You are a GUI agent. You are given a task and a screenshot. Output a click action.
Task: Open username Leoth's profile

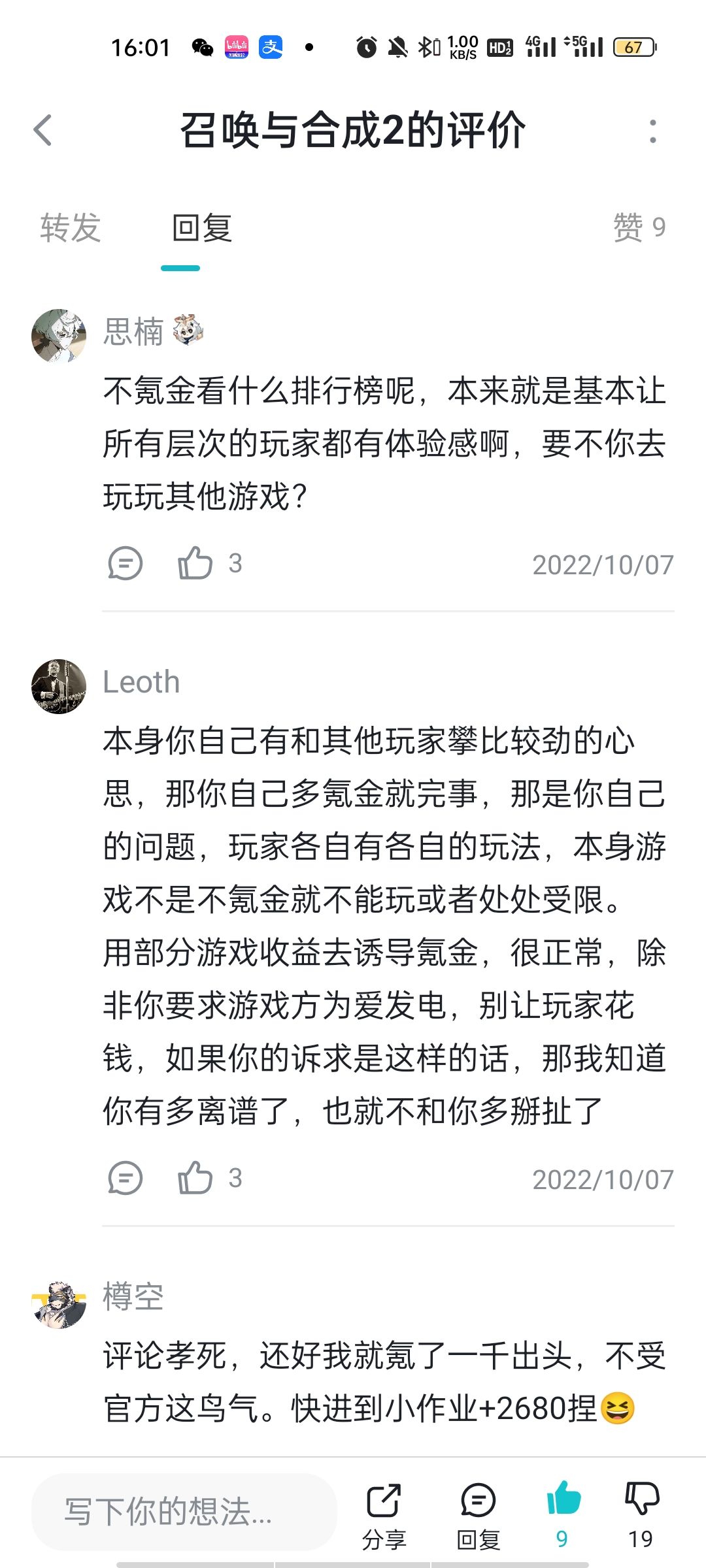click(141, 682)
